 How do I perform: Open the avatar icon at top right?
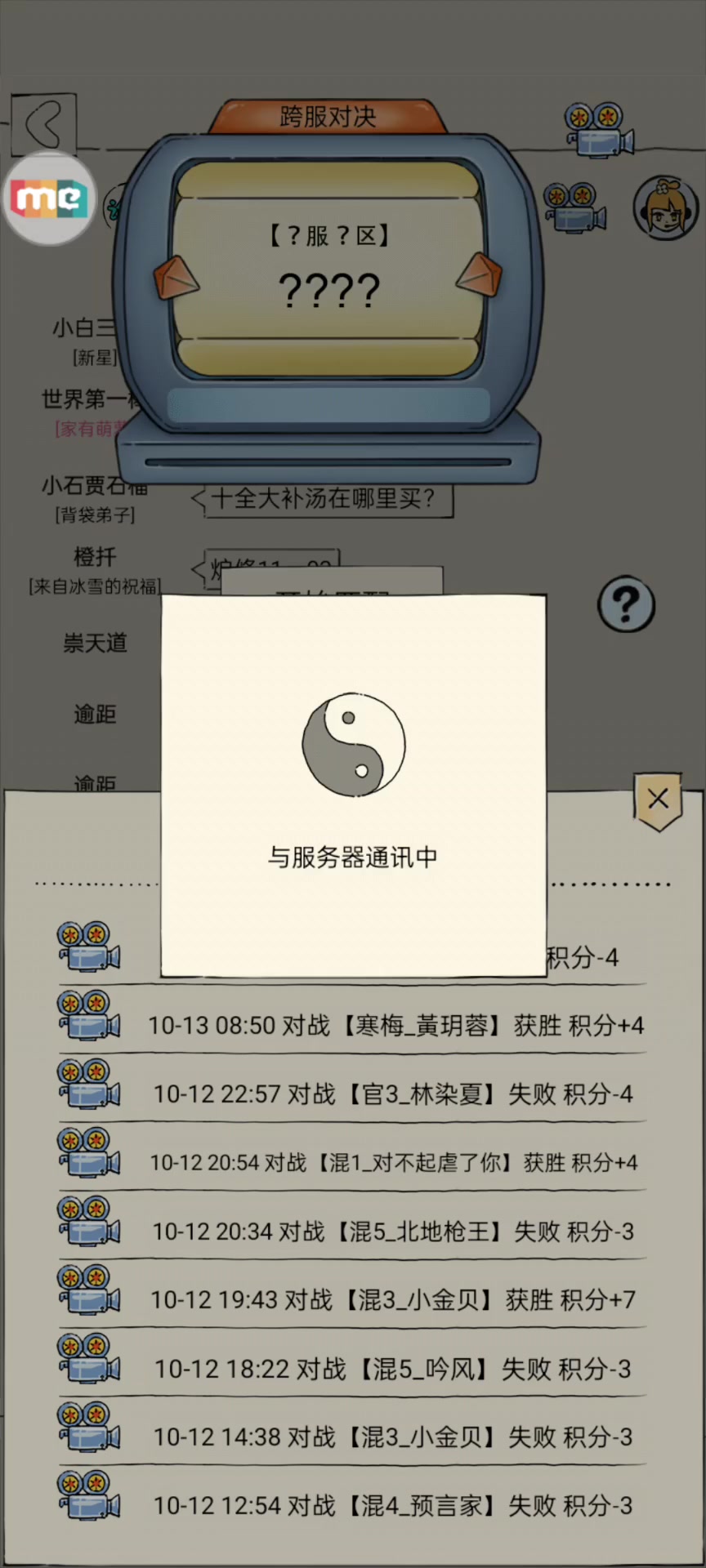pyautogui.click(x=667, y=207)
